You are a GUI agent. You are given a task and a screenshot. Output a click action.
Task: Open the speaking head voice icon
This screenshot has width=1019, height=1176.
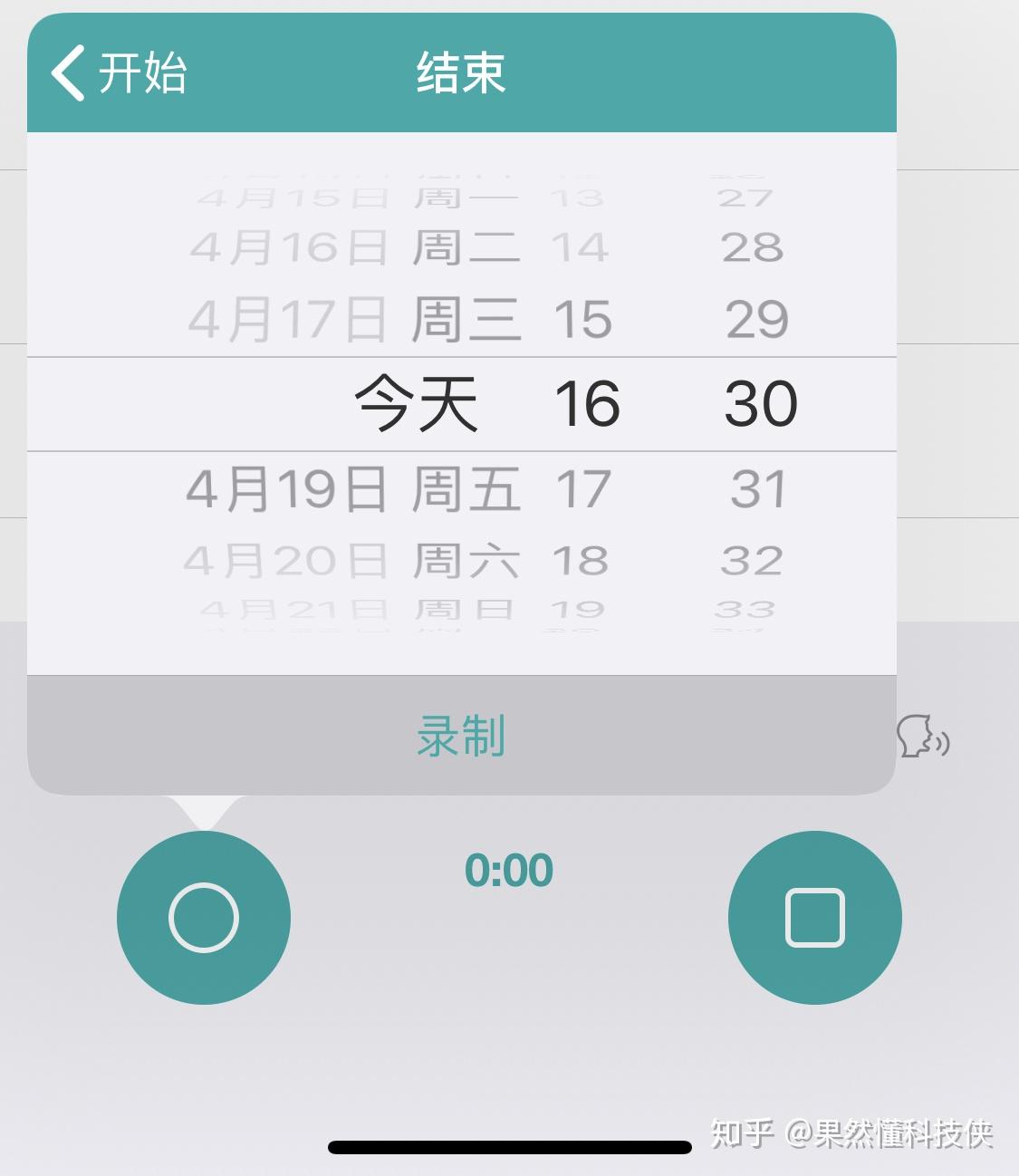922,737
